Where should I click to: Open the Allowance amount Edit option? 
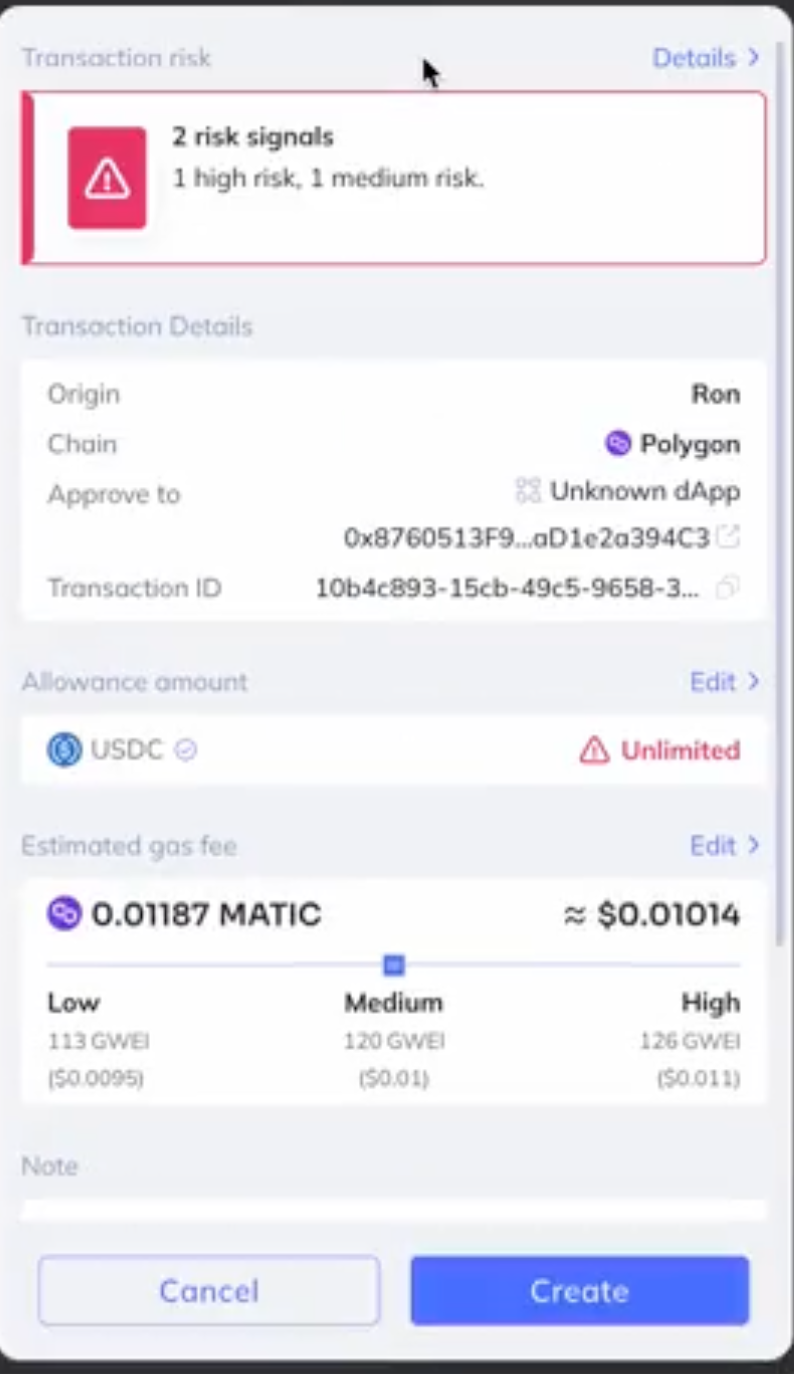point(723,681)
